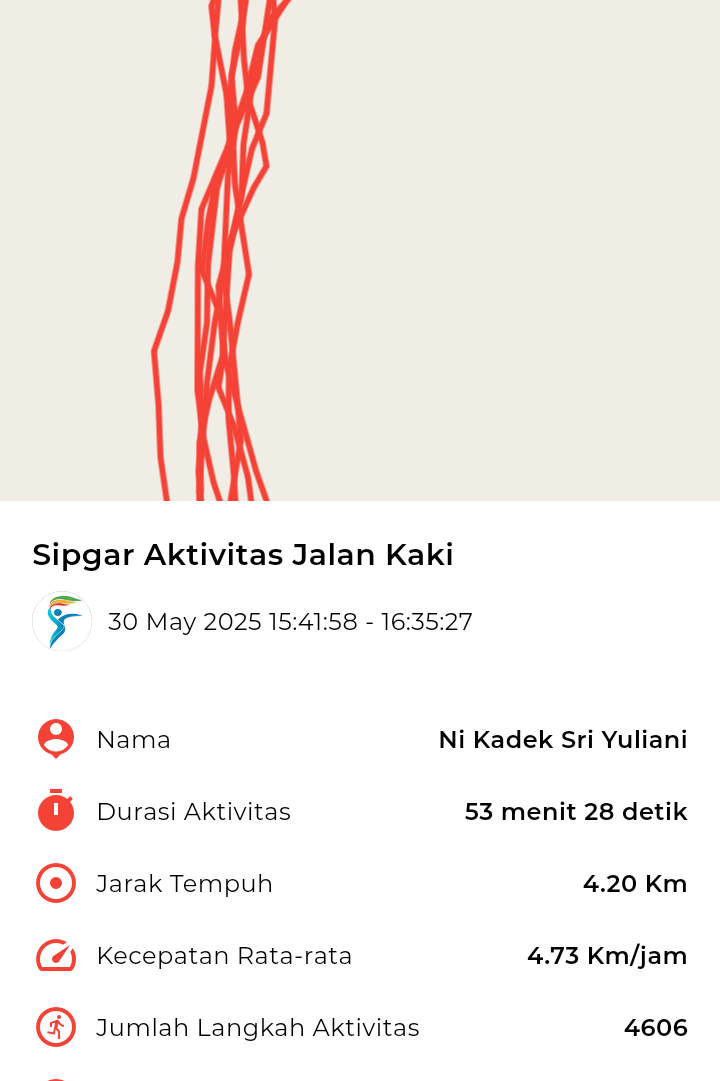The height and width of the screenshot is (1081, 720).
Task: Click the running figure icon for Jumlah Langkah
Action: [x=55, y=1027]
